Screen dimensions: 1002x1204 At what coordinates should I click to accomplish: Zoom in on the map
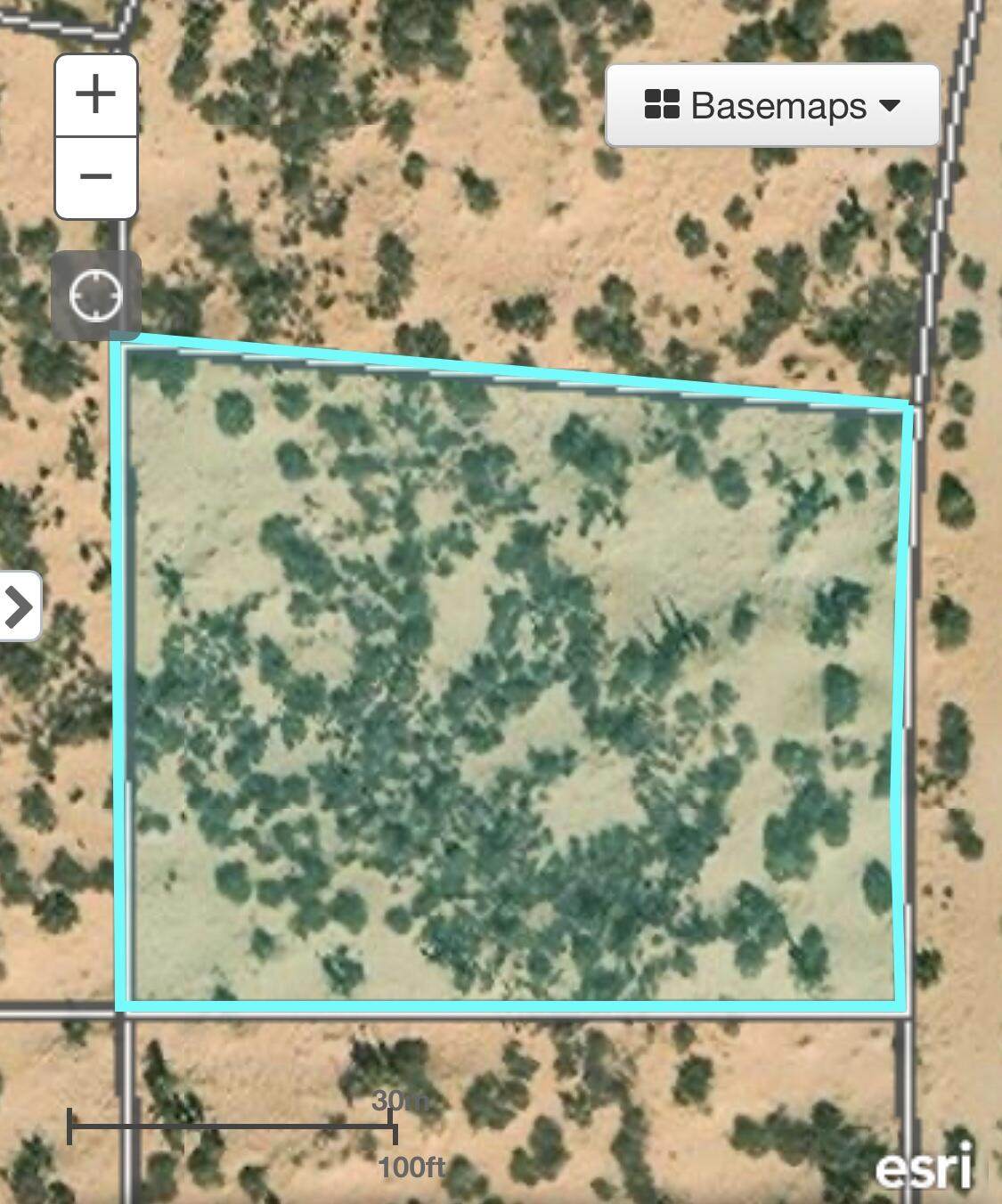click(x=96, y=95)
